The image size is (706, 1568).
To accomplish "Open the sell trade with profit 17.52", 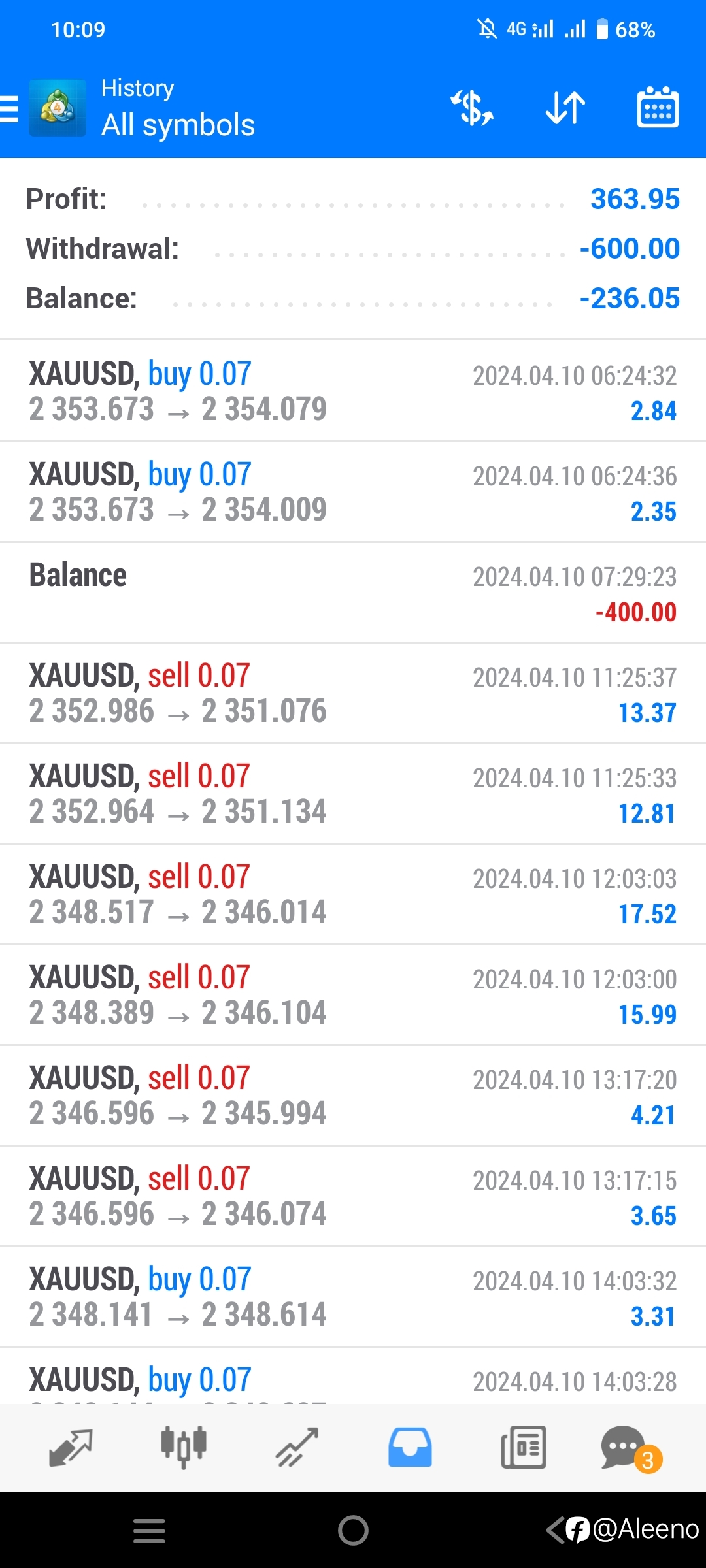I will click(x=353, y=894).
